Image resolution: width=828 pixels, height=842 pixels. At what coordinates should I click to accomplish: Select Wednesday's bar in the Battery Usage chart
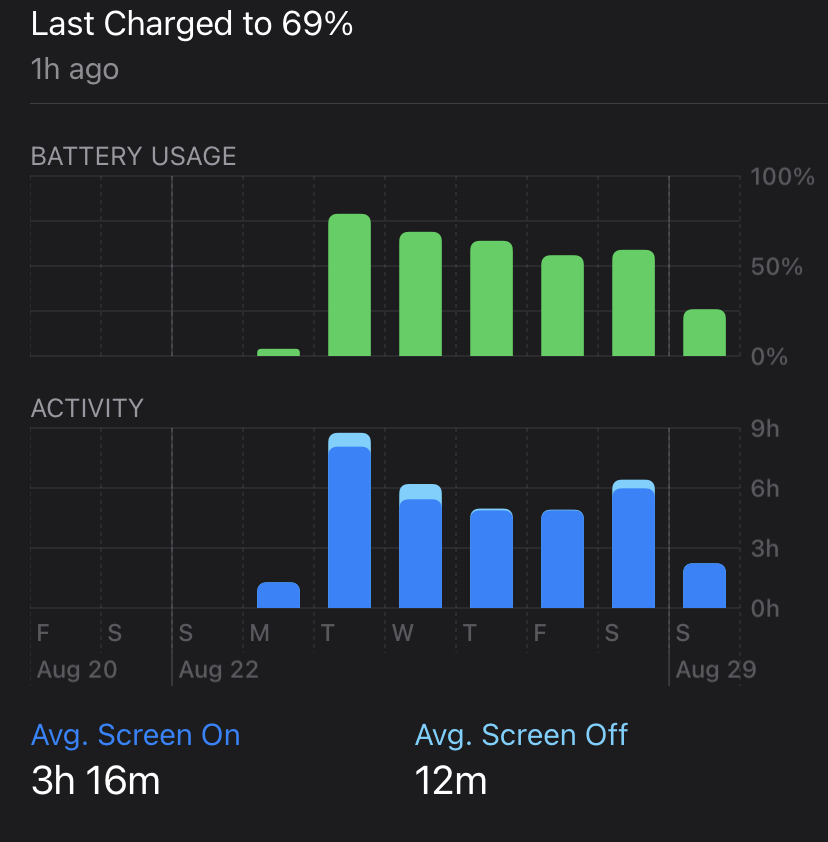point(420,294)
